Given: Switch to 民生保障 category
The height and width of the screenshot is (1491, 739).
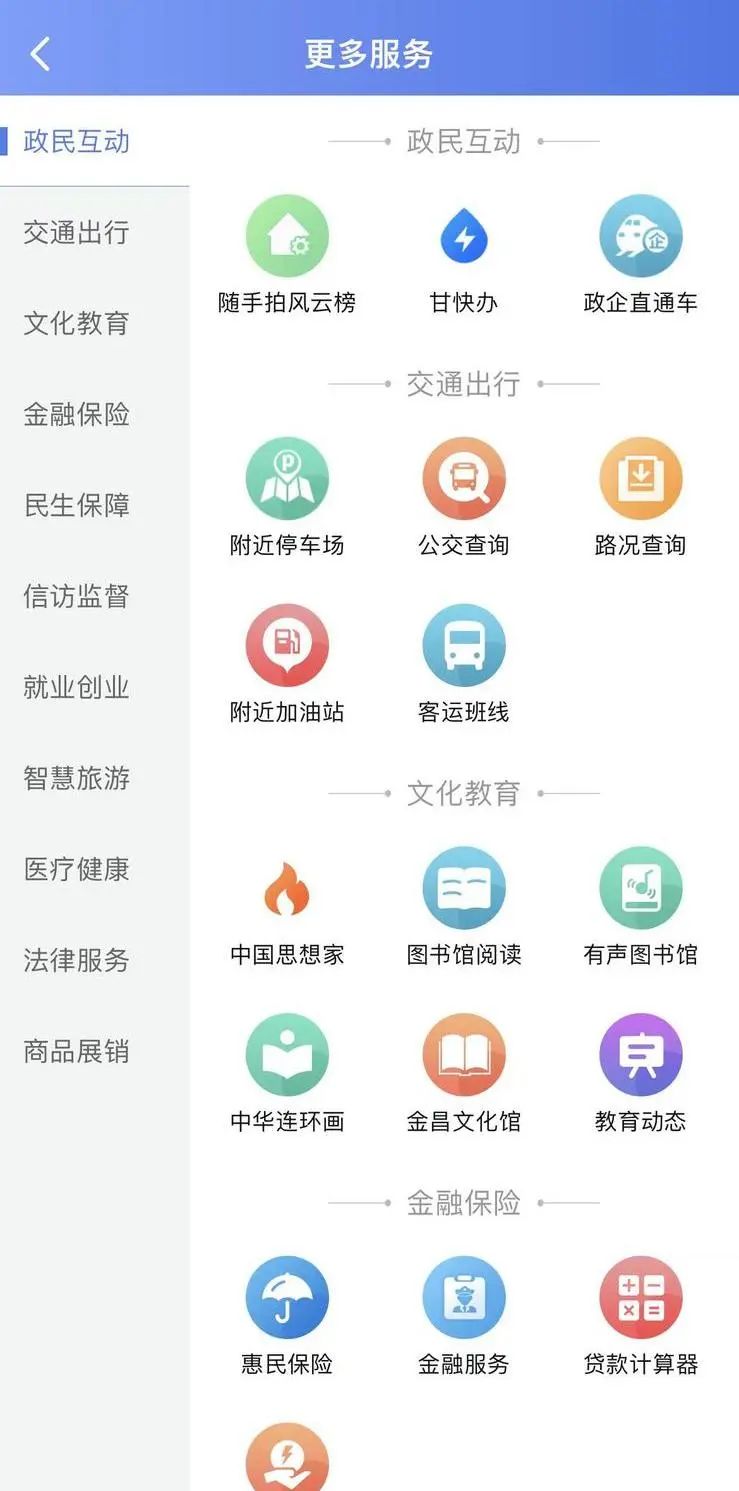Looking at the screenshot, I should (x=77, y=505).
